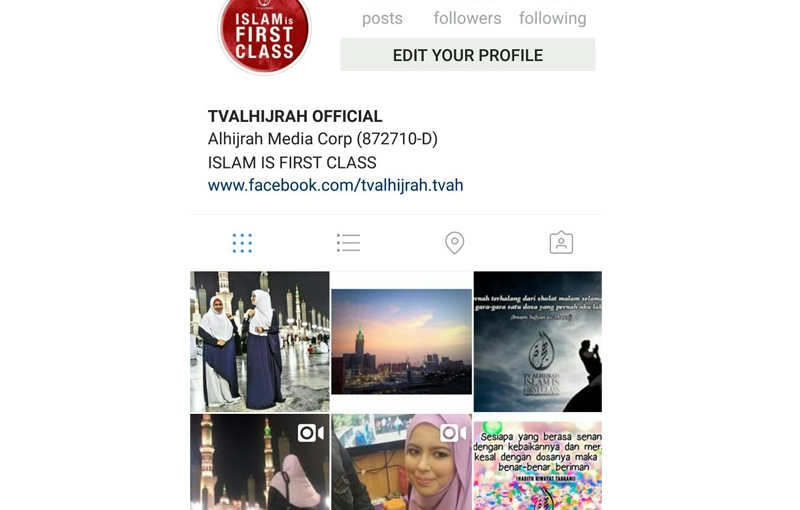Open the facebook.com/tvalhijrah.tvah link

(335, 185)
